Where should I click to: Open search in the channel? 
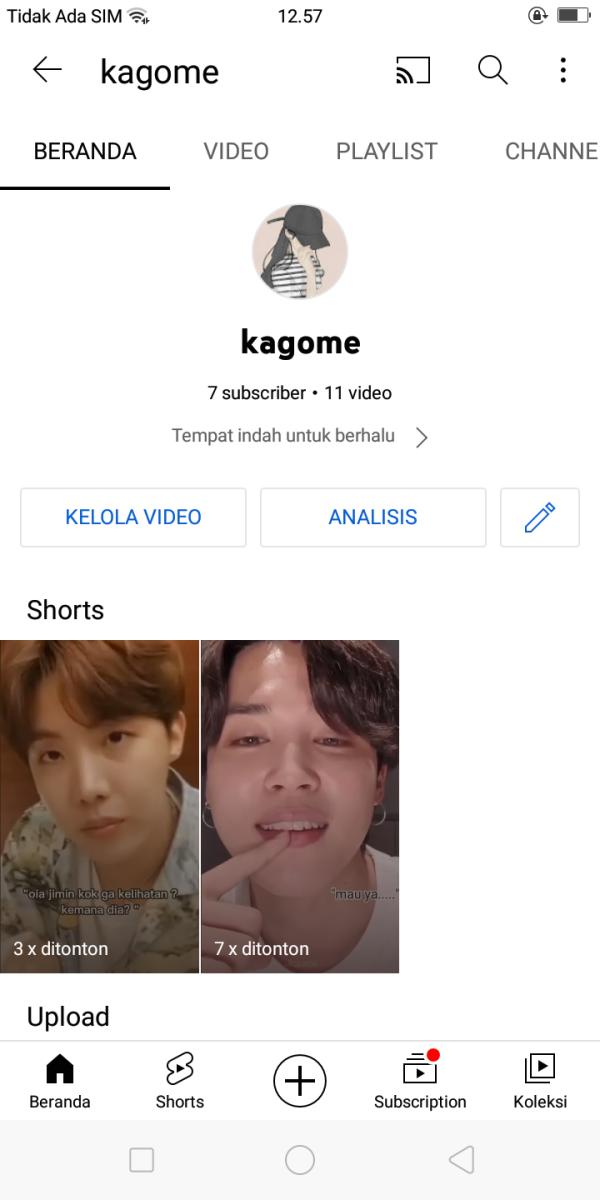tap(492, 71)
